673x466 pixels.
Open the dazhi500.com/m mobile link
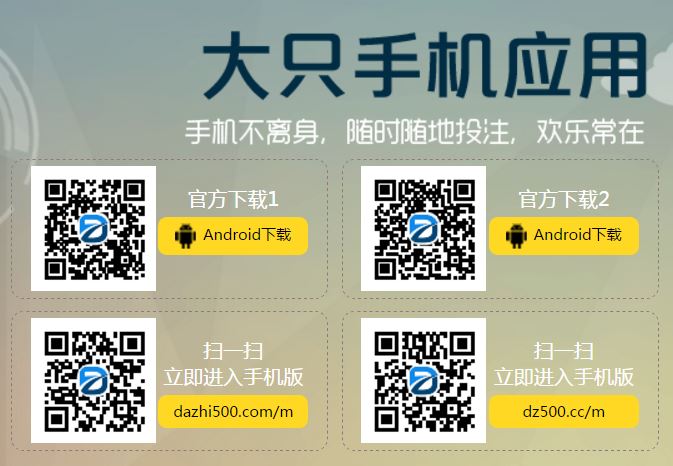pos(233,411)
